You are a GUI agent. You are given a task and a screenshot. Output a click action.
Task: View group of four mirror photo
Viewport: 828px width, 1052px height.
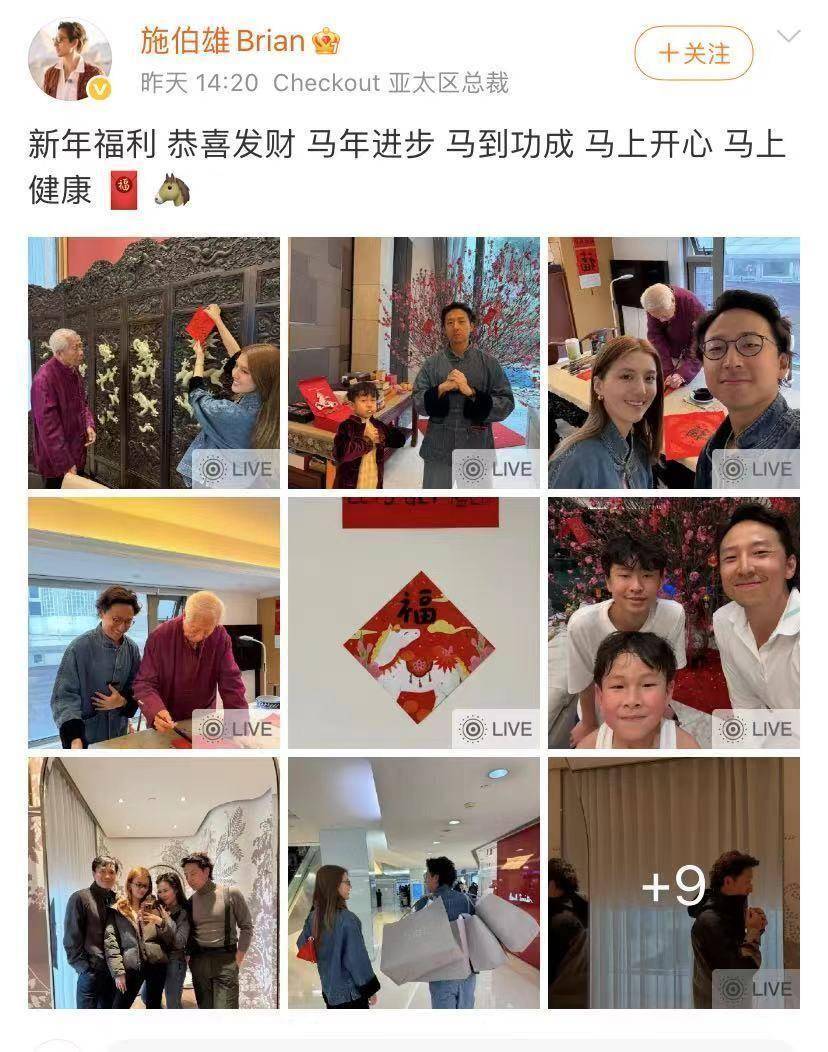154,882
